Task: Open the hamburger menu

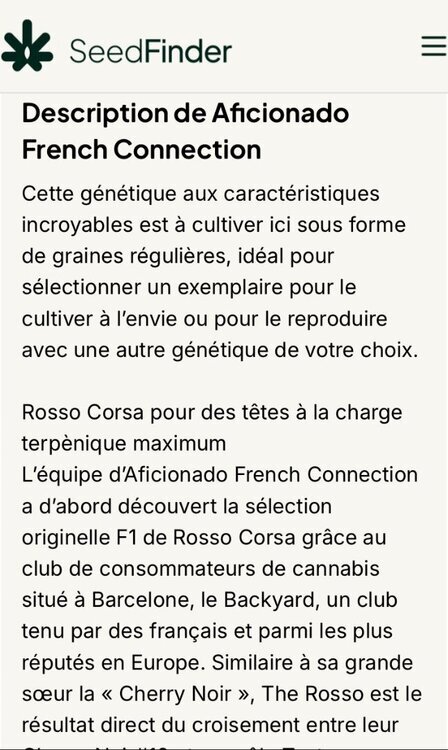Action: pyautogui.click(x=434, y=46)
